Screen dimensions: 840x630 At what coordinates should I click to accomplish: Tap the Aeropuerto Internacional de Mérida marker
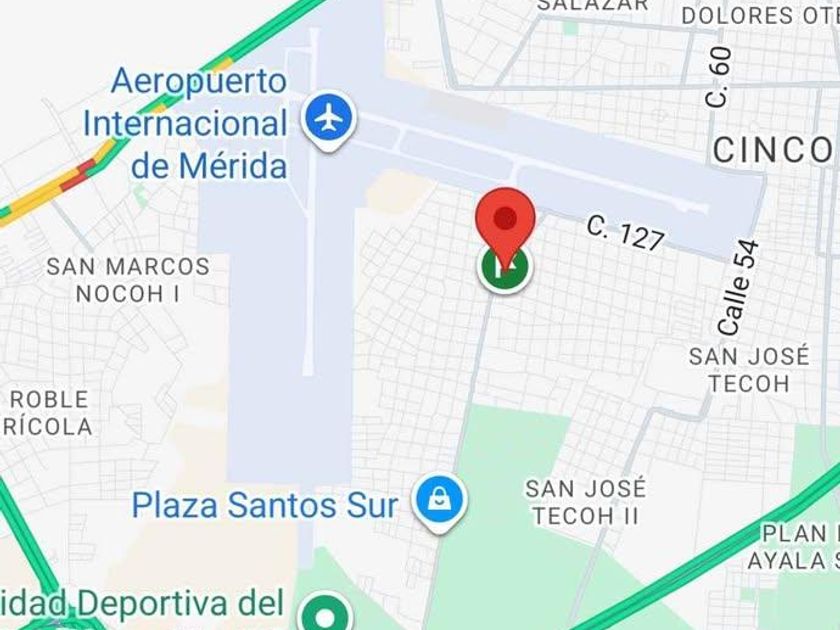pos(329,118)
